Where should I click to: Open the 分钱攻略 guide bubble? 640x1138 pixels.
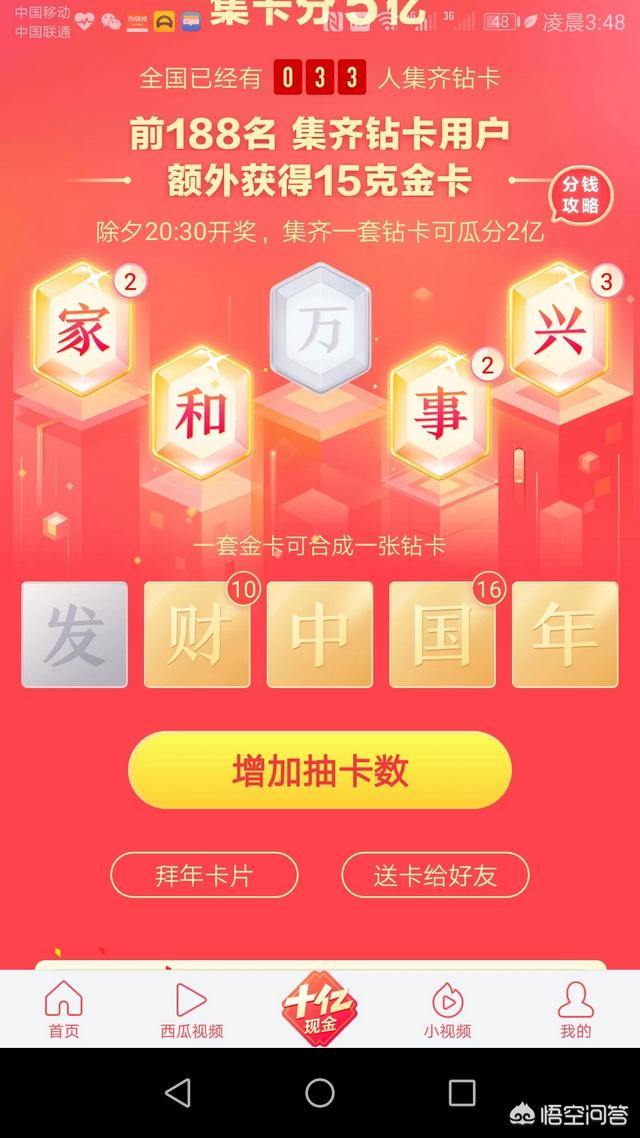(x=580, y=196)
